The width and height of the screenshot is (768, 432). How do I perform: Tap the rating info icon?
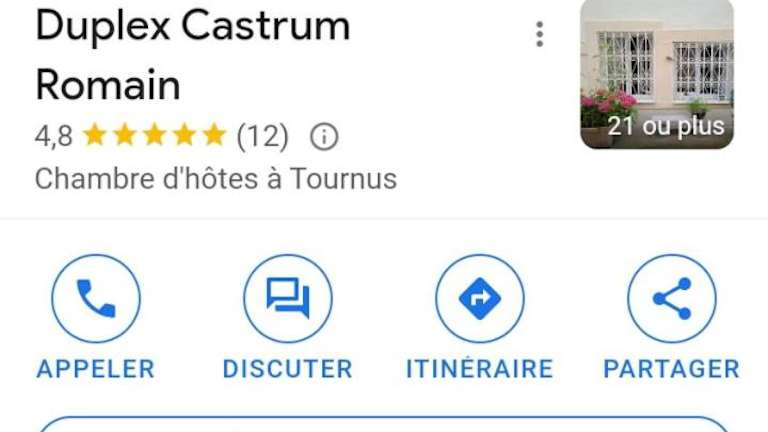tap(323, 136)
